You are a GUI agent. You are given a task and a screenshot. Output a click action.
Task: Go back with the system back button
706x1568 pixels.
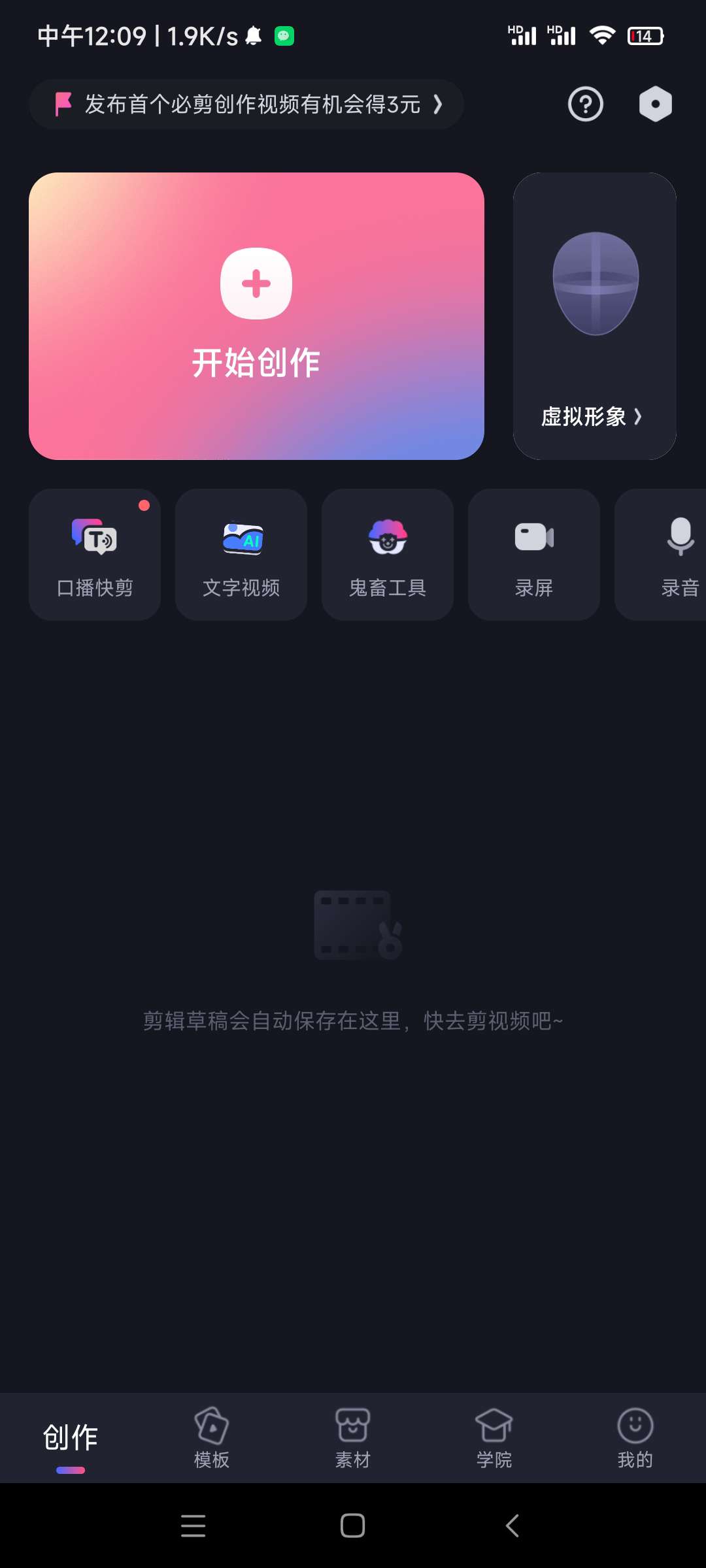[513, 1526]
